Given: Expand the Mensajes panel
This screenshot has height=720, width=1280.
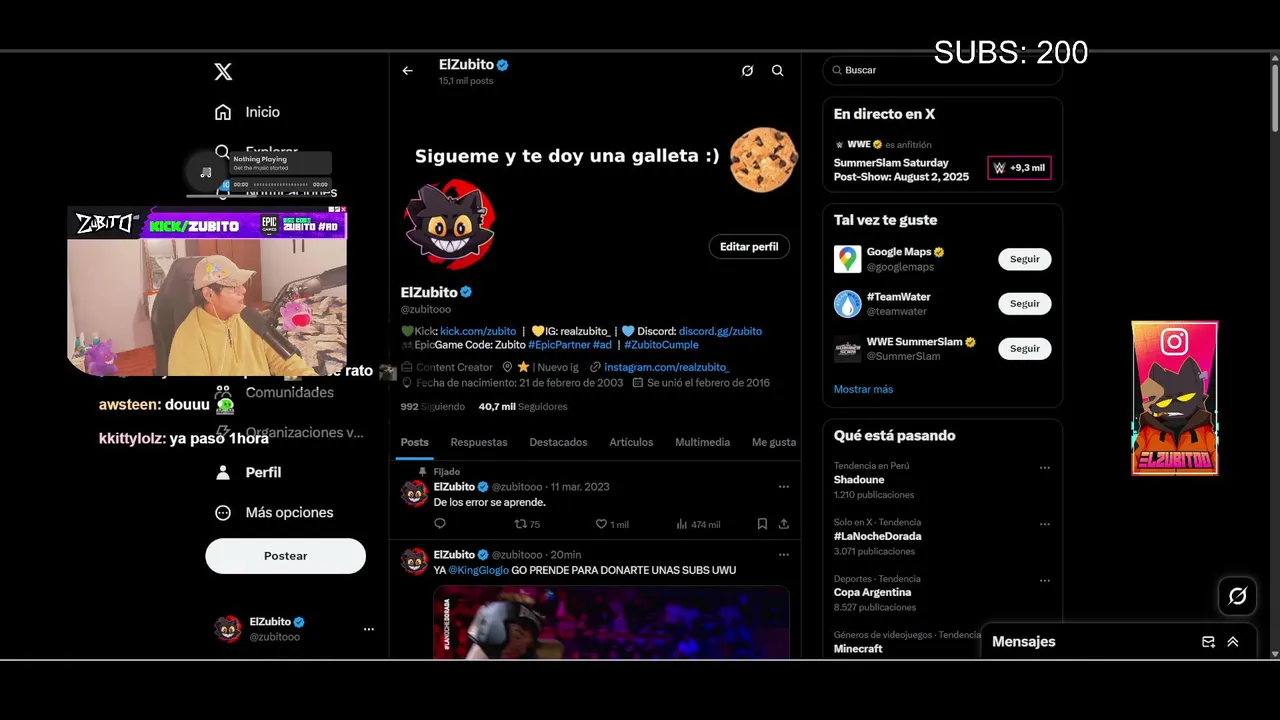Looking at the screenshot, I should pyautogui.click(x=1232, y=642).
